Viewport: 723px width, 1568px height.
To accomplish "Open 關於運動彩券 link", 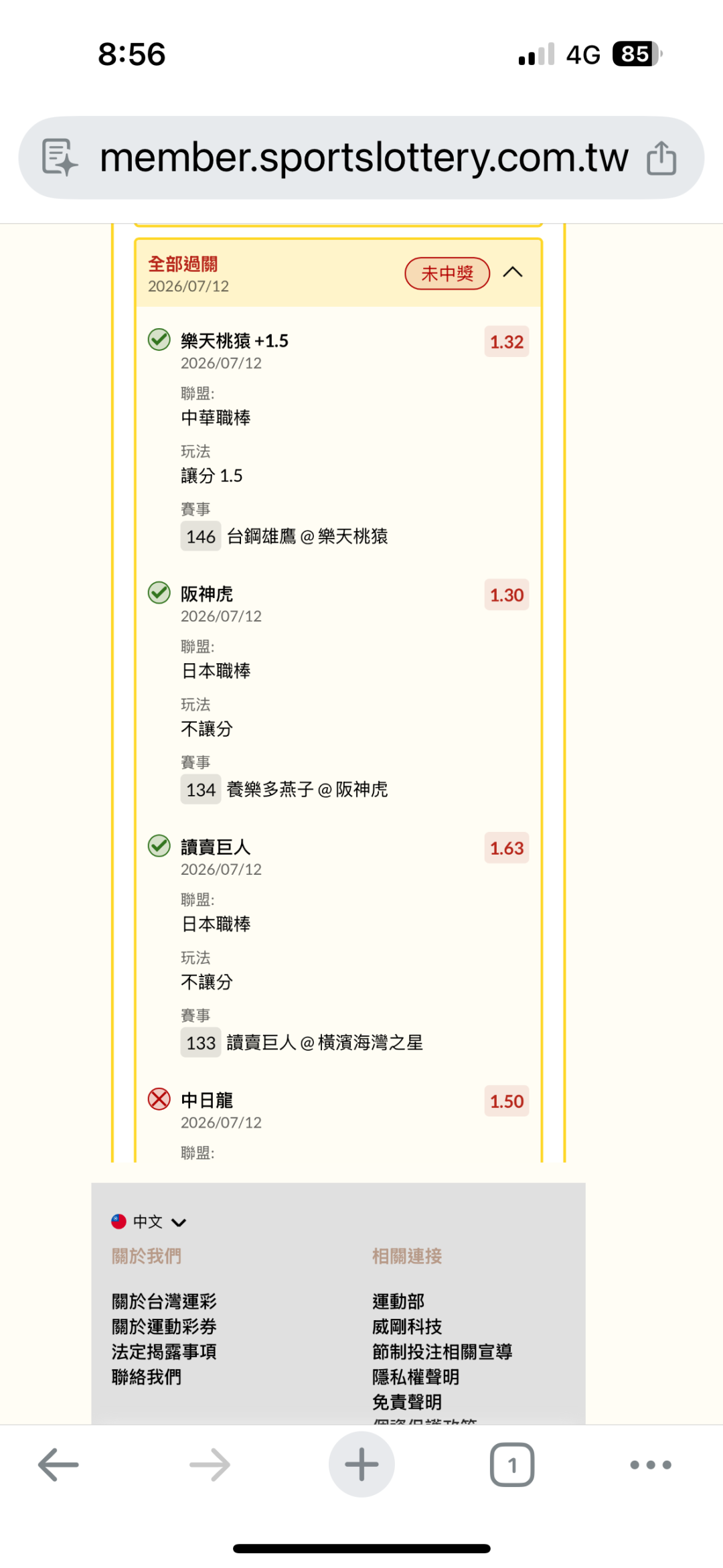I will [x=164, y=1326].
